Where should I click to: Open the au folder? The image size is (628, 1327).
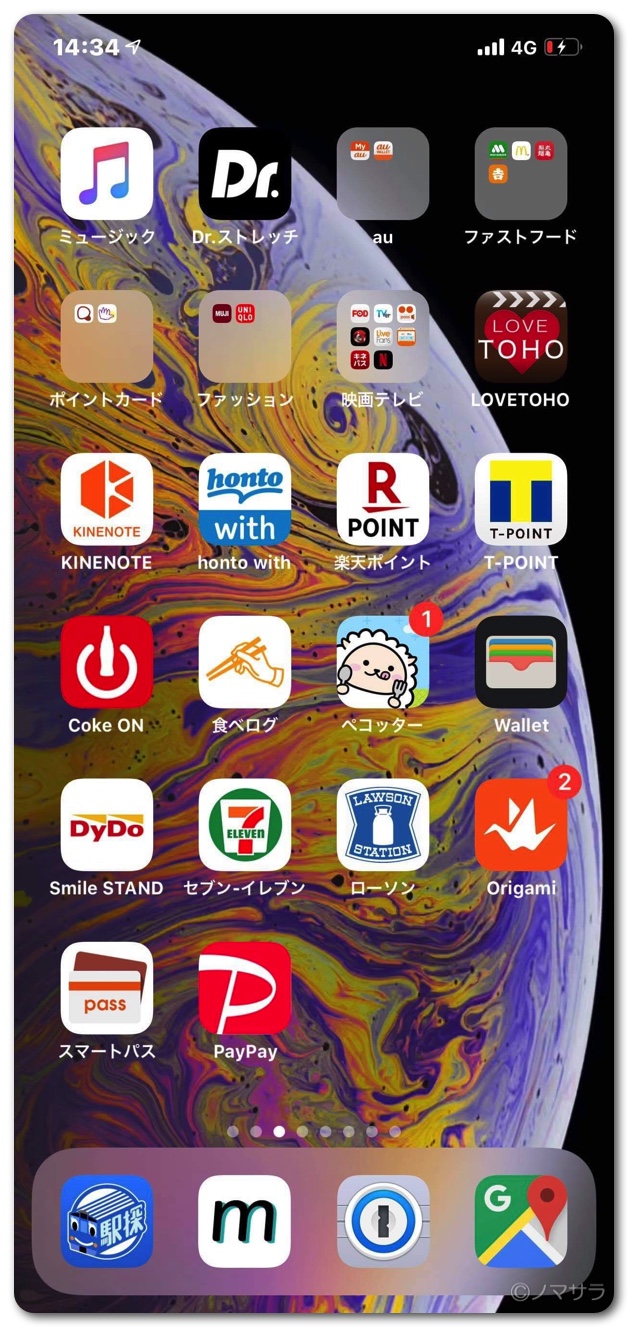click(x=383, y=174)
